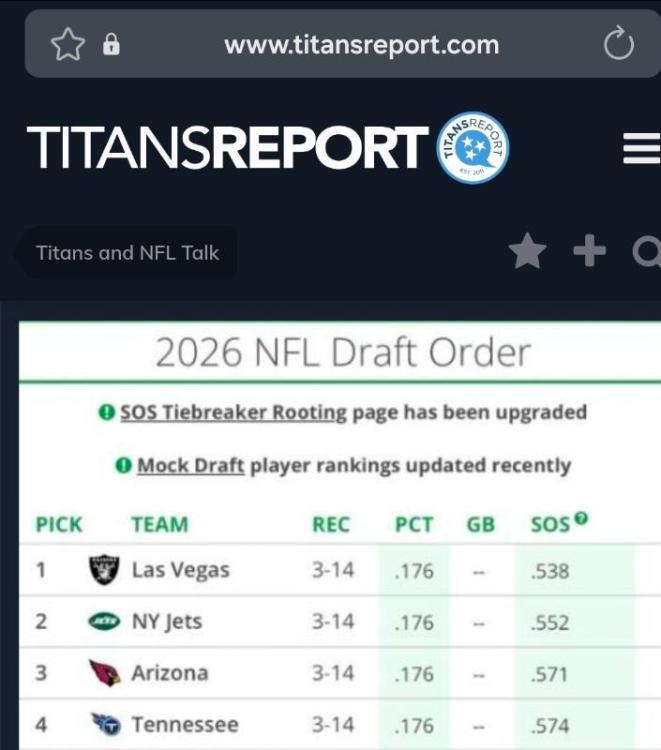Open the SOS Tiebreaker Rooting link
661x750 pixels.
coord(233,412)
